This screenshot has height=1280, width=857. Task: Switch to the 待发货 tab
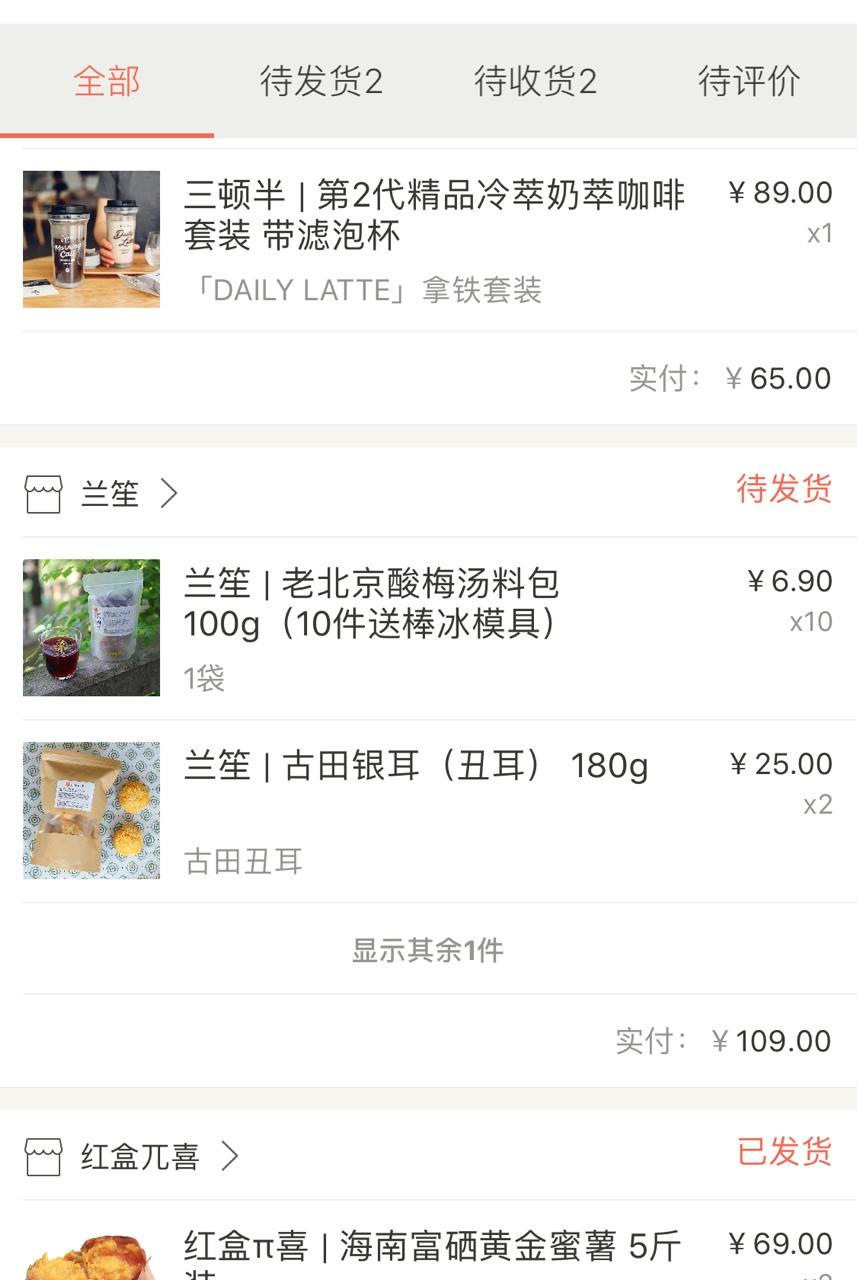click(x=321, y=81)
